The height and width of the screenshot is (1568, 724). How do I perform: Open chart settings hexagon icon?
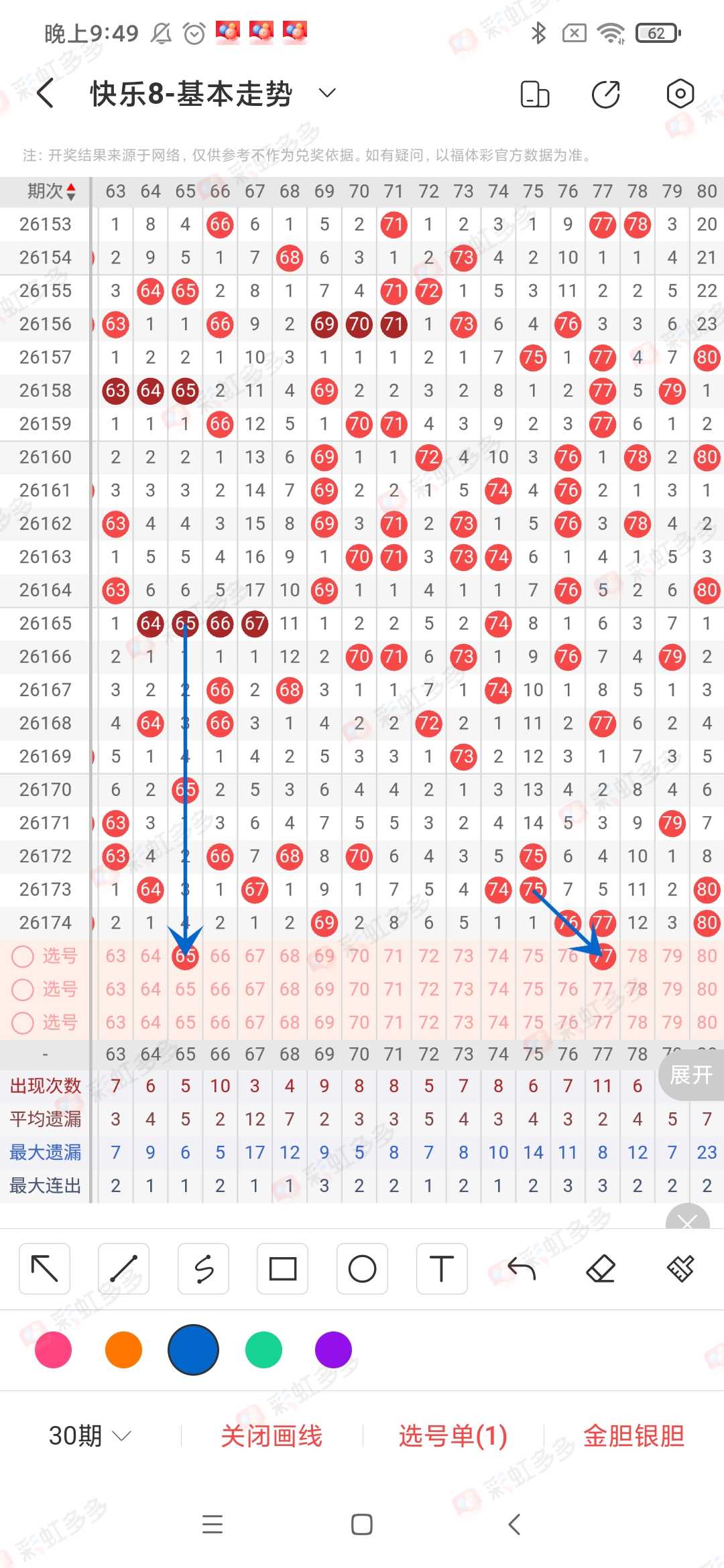tap(680, 94)
